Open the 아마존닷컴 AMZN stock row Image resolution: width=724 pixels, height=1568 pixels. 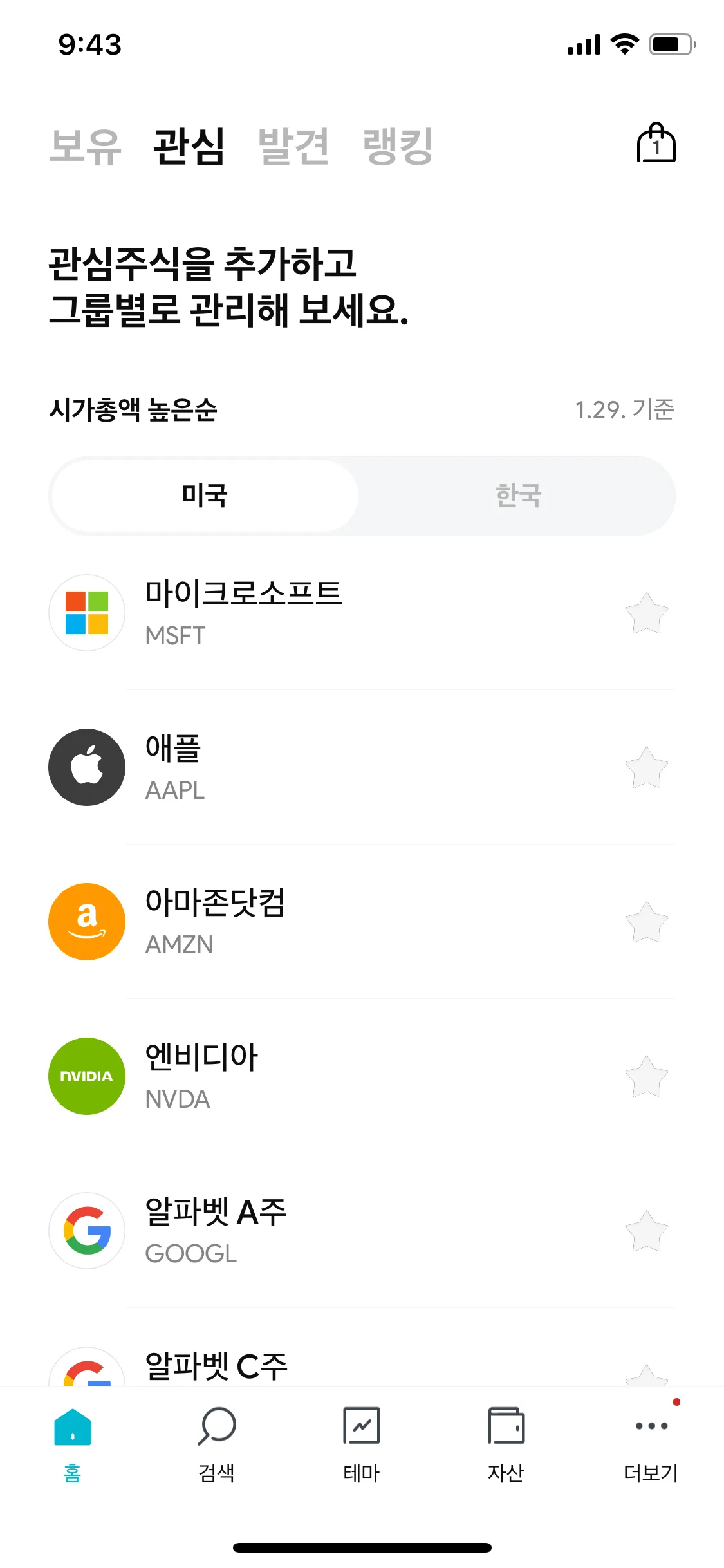[x=322, y=922]
